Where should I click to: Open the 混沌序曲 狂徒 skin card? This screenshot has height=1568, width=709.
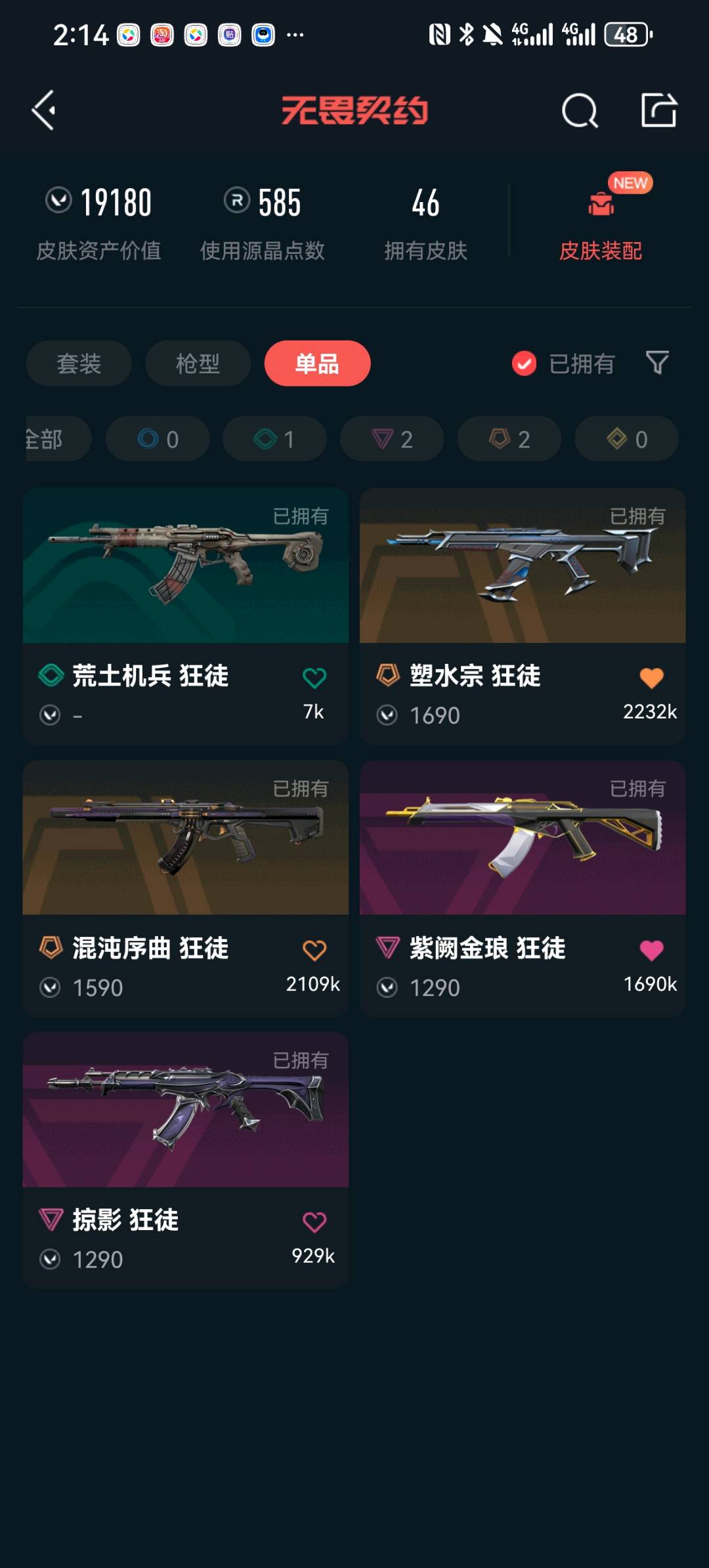tap(185, 859)
